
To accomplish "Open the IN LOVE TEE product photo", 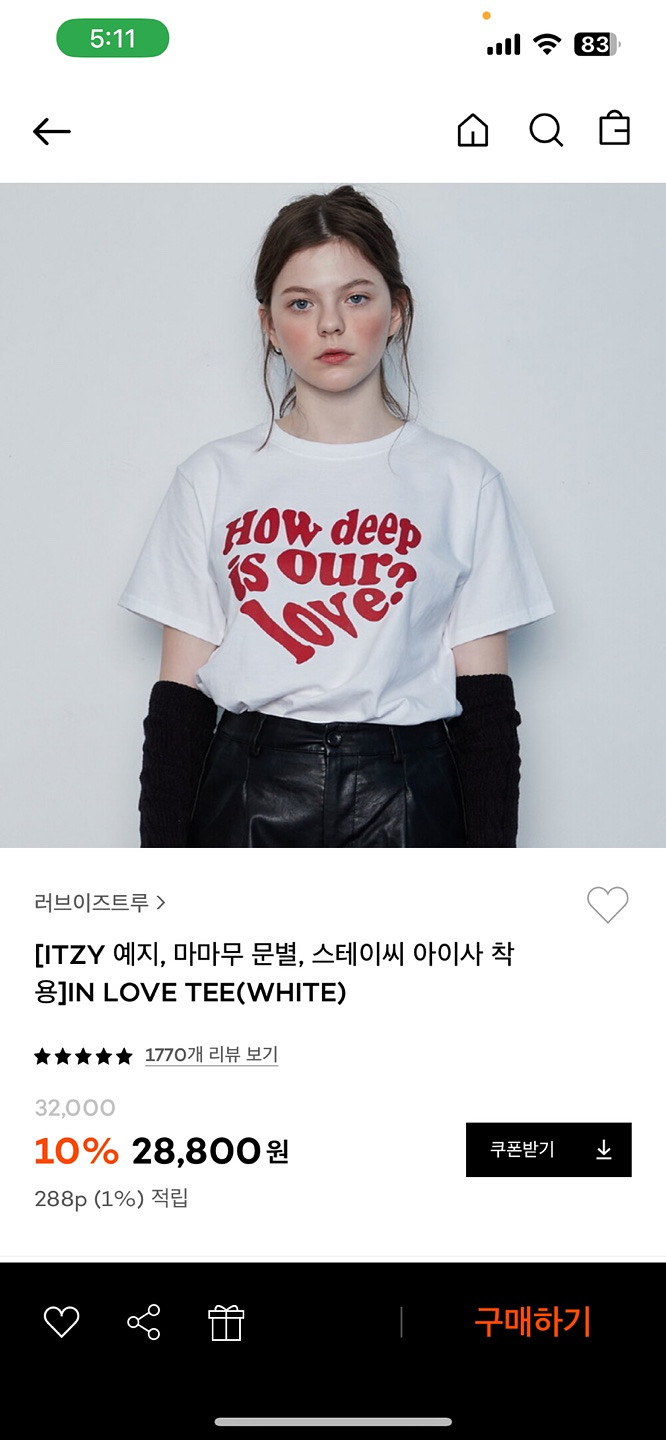I will pyautogui.click(x=333, y=515).
